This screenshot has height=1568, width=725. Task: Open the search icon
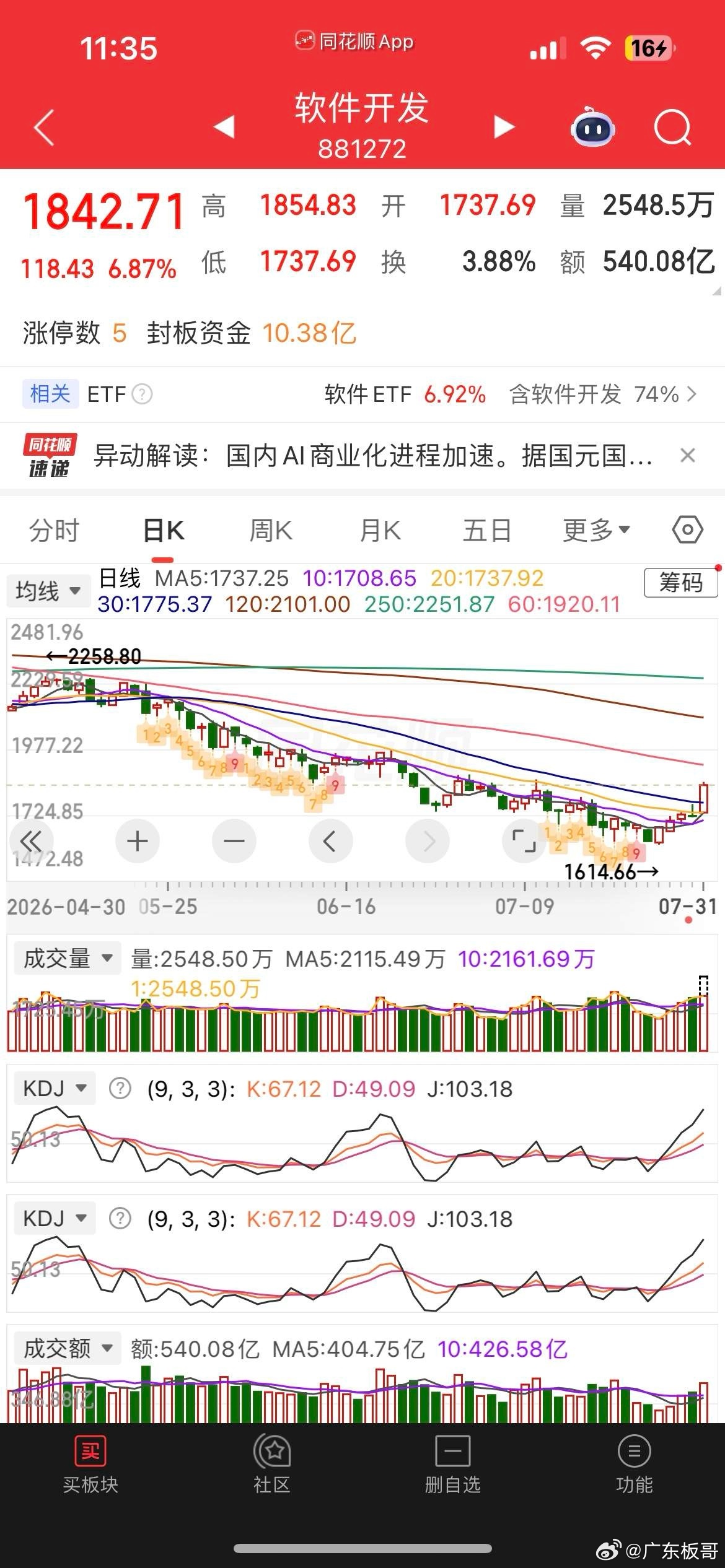(x=672, y=127)
